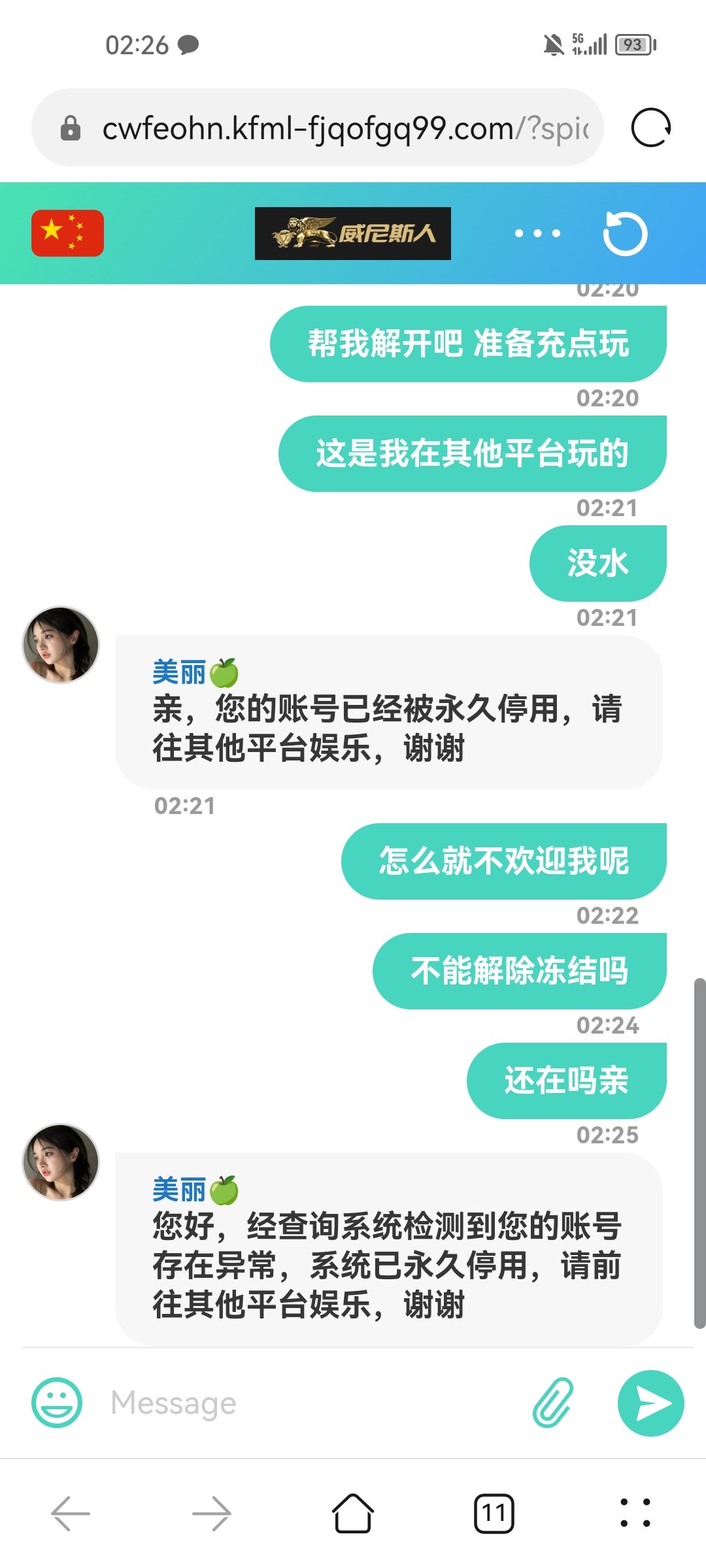Image resolution: width=706 pixels, height=1568 pixels.
Task: View the 11 open browser tabs
Action: (494, 1513)
